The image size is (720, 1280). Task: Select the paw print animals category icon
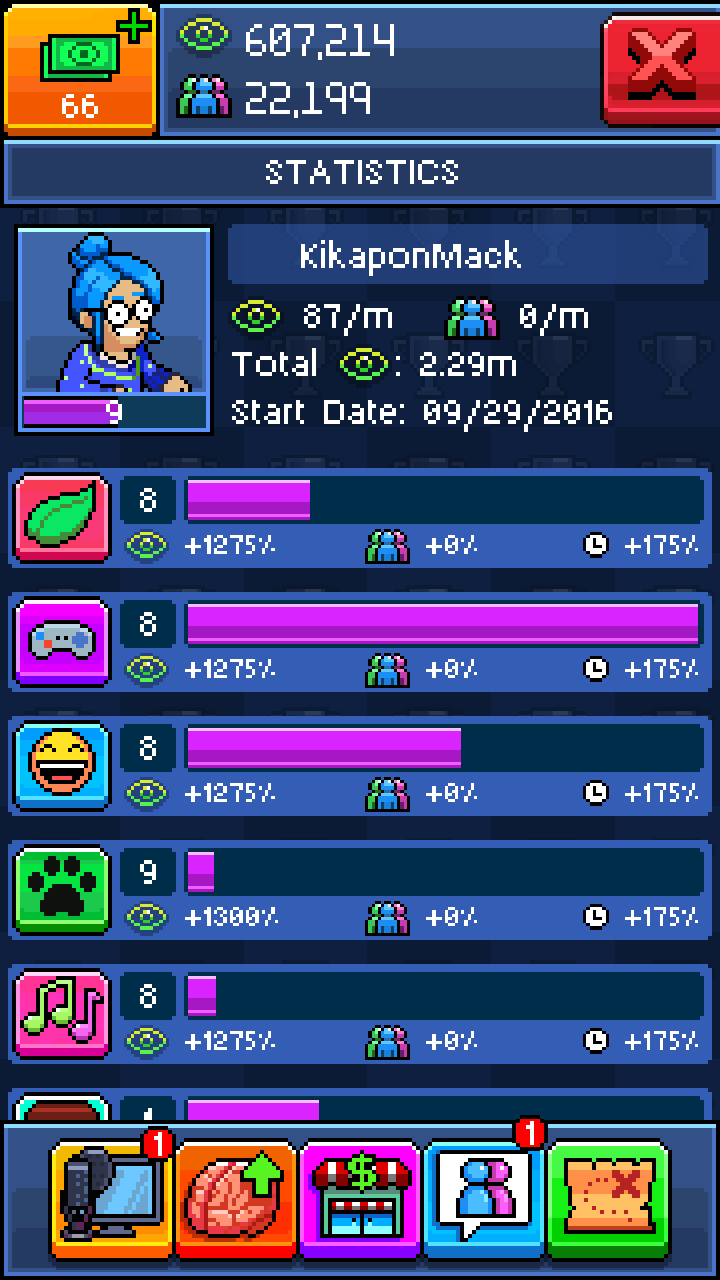pyautogui.click(x=62, y=890)
